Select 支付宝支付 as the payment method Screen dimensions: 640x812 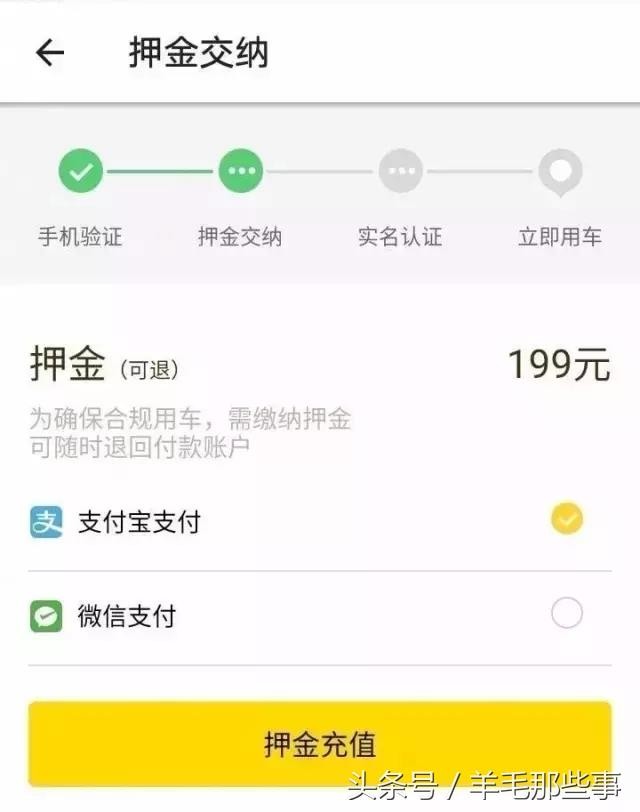[x=566, y=519]
